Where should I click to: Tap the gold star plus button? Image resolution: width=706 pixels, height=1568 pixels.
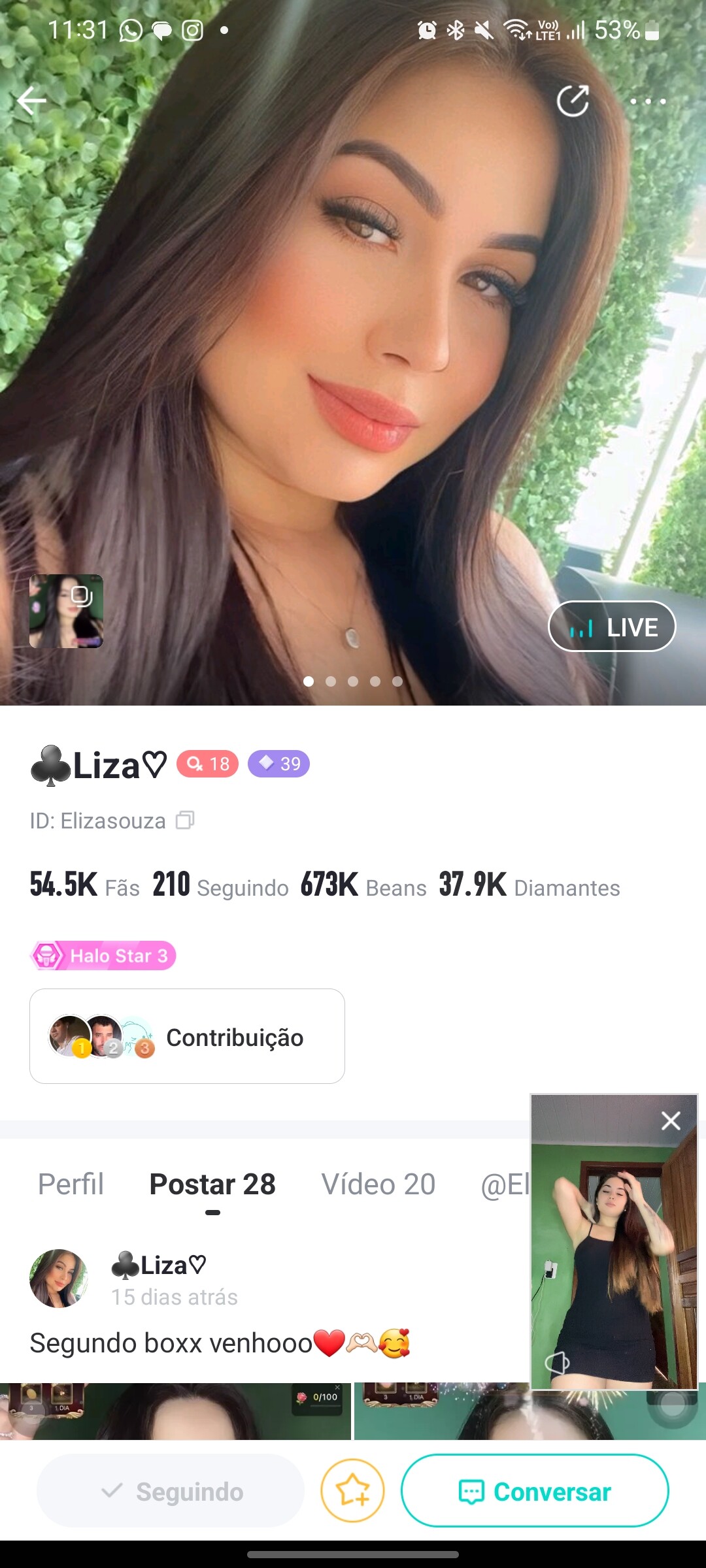353,1491
